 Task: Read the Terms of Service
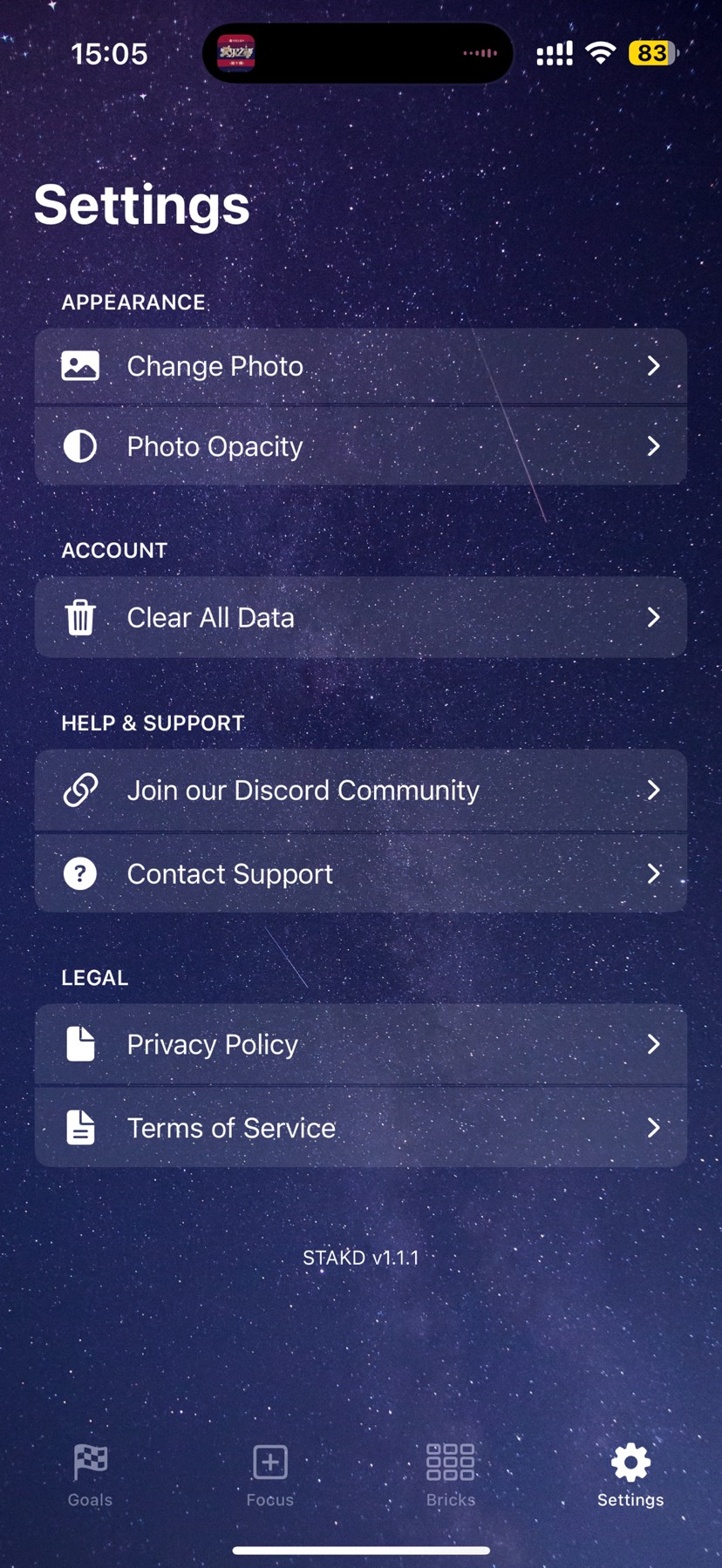360,1128
